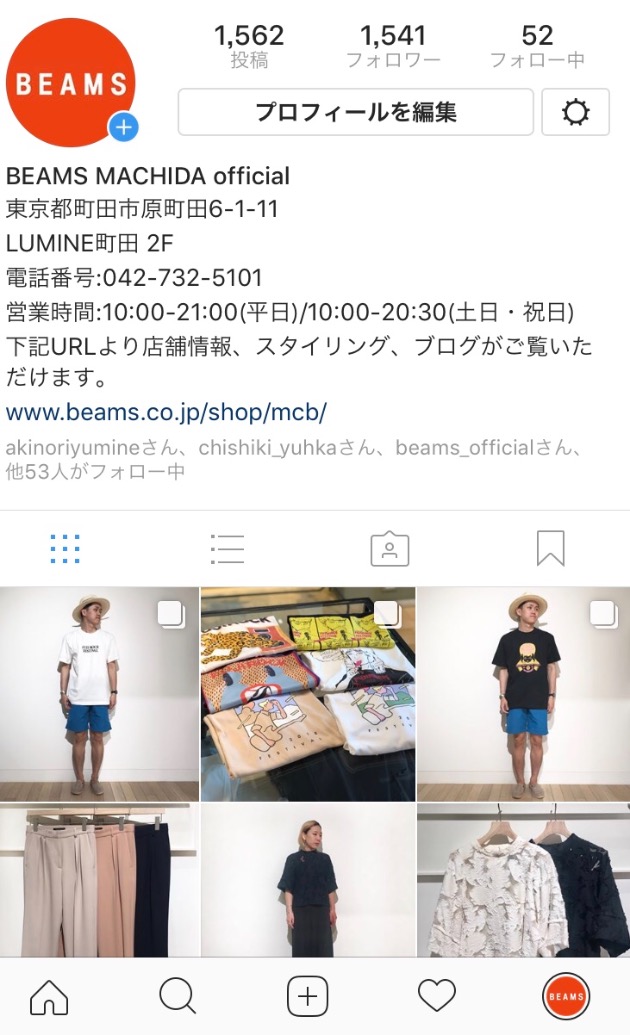Open the folded graphic T-shirts post
This screenshot has width=630, height=1035.
pos(308,694)
